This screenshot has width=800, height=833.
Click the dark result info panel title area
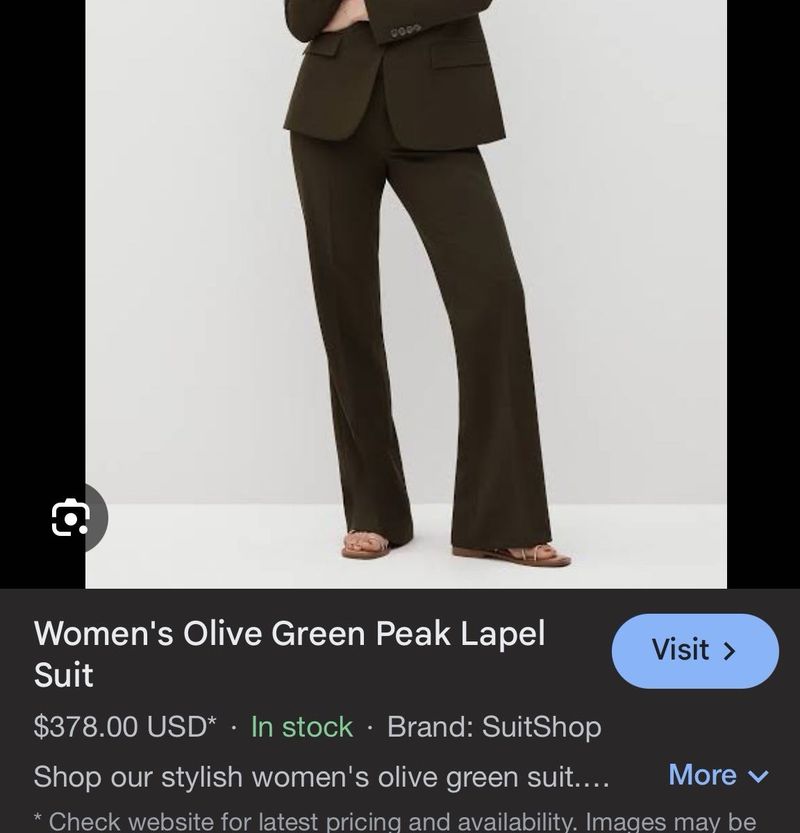(290, 650)
